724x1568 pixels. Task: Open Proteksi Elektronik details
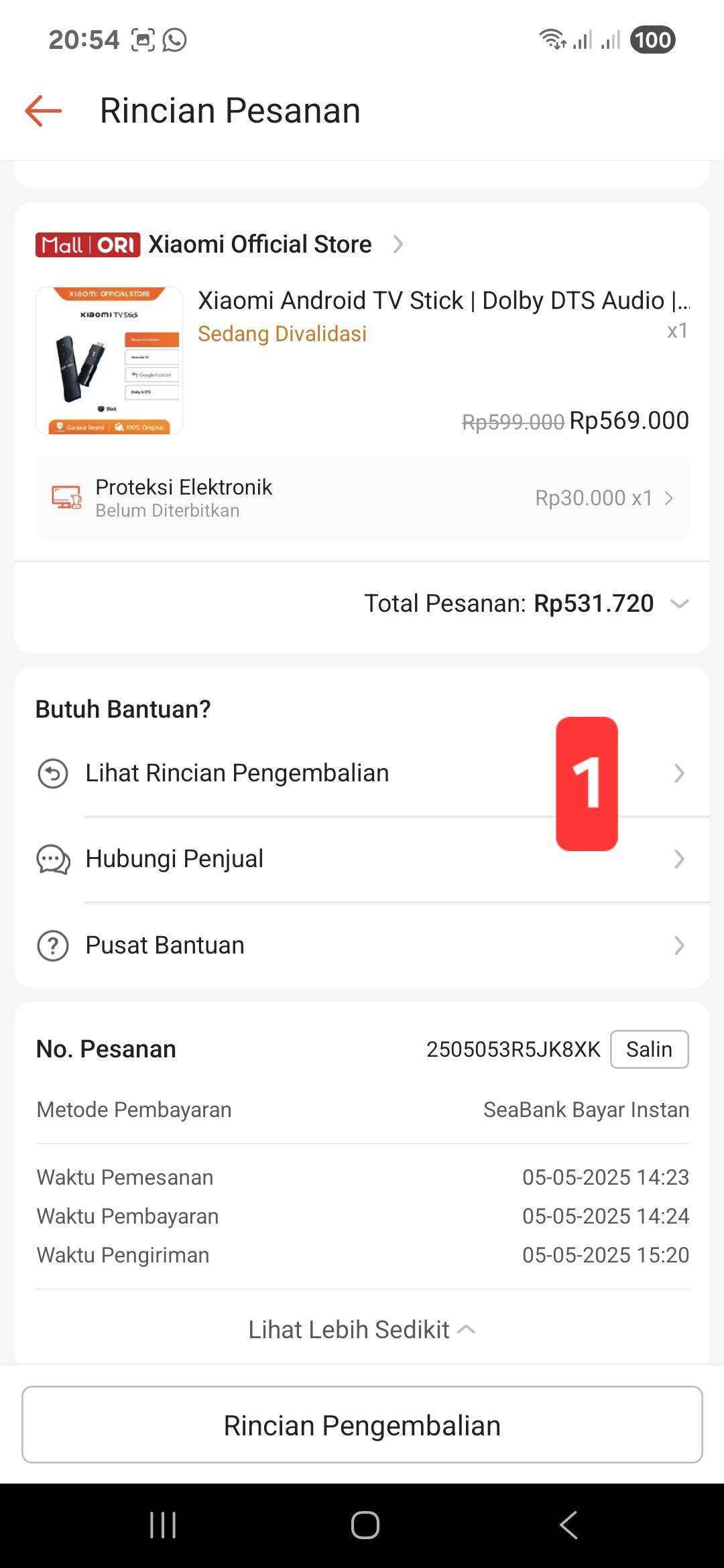click(362, 498)
